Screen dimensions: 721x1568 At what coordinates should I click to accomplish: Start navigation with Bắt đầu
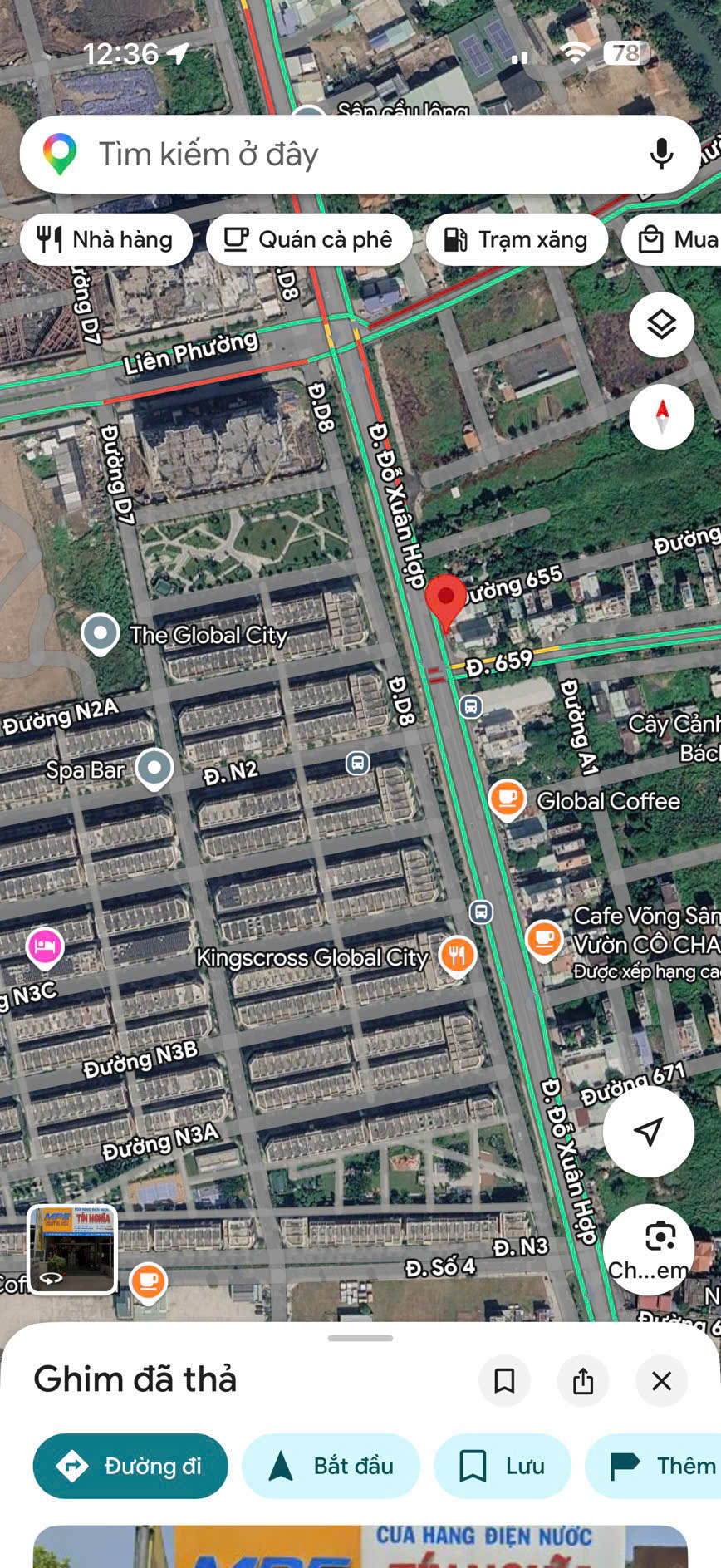331,1466
